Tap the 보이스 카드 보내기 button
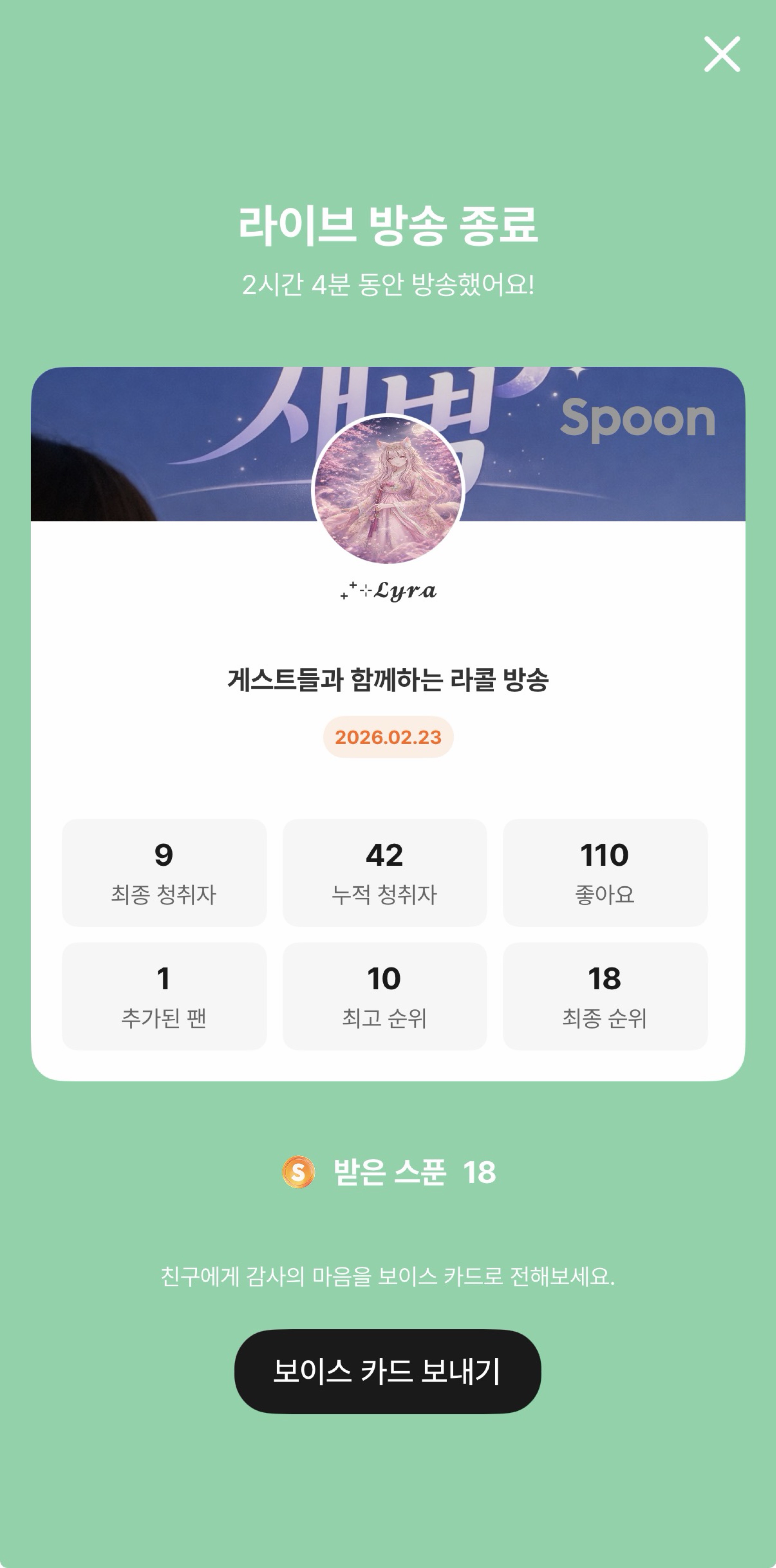The image size is (776, 1568). [388, 1371]
